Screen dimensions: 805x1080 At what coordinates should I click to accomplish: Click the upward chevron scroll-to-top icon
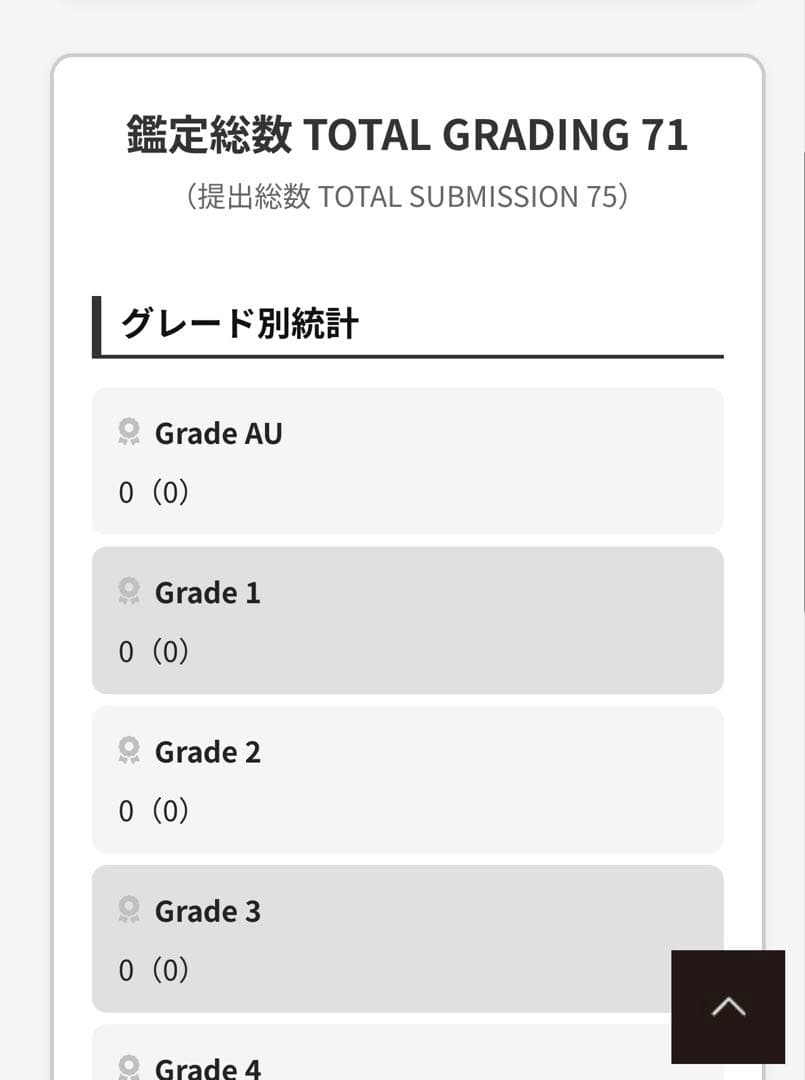(729, 1006)
